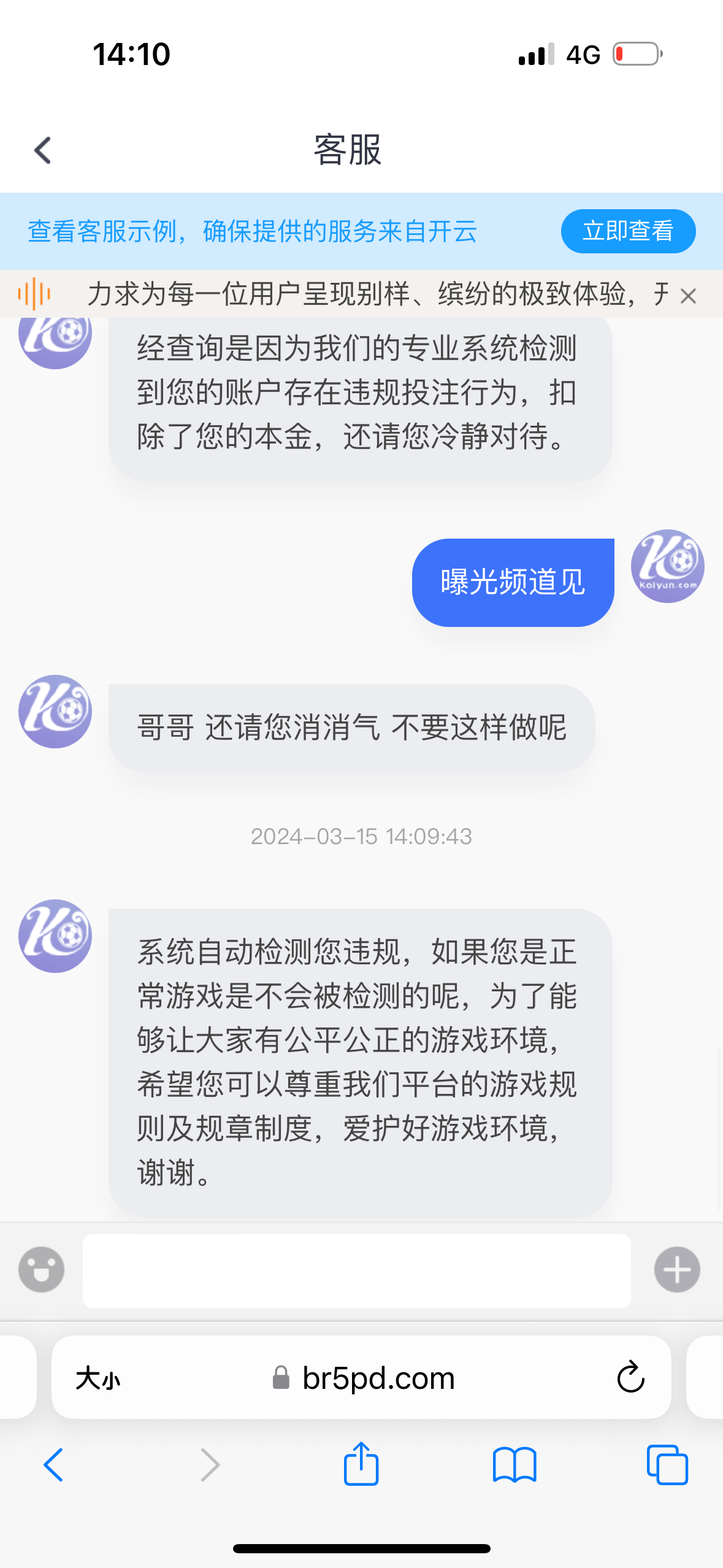Image resolution: width=723 pixels, height=1568 pixels.
Task: Open the 大小 page settings menu
Action: pyautogui.click(x=98, y=1378)
